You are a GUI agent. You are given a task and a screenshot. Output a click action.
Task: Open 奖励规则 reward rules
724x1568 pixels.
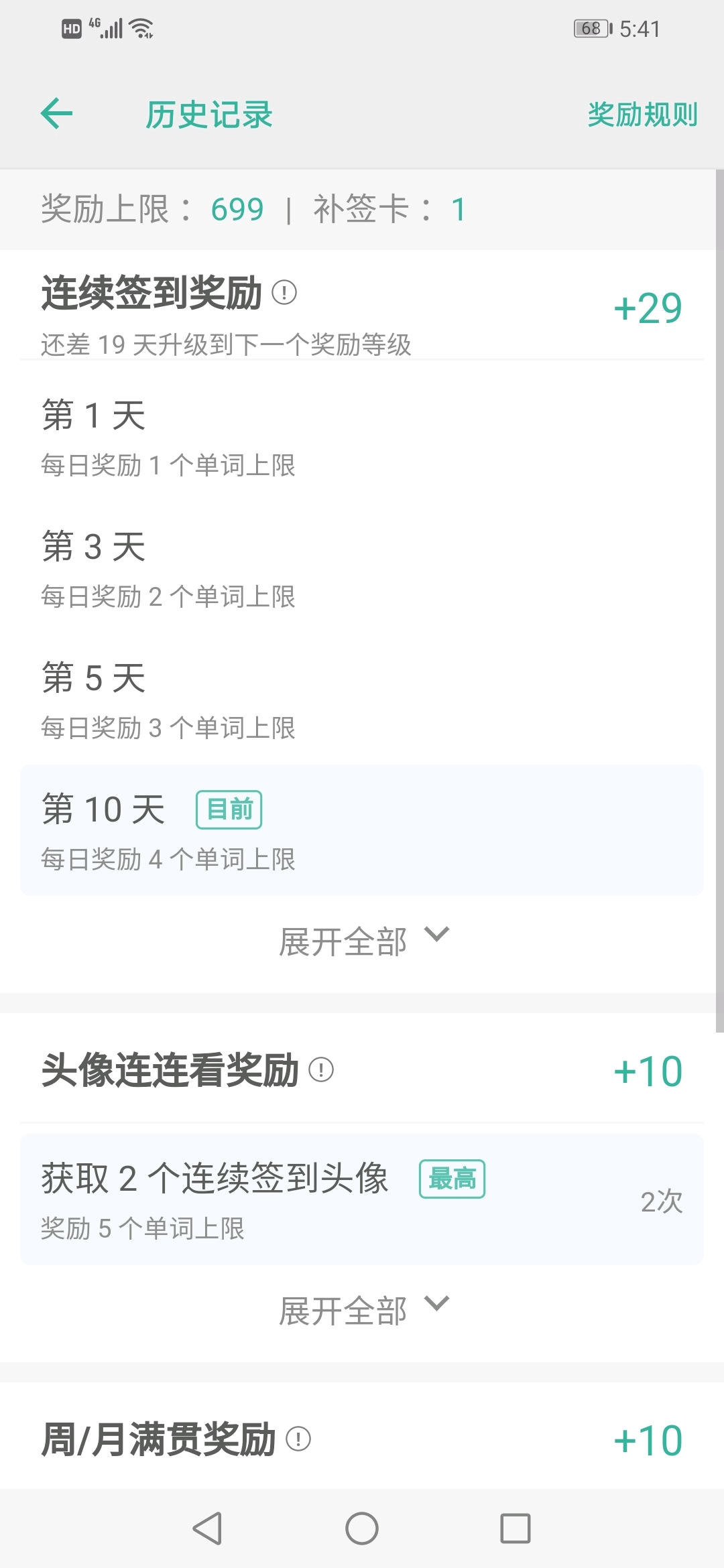642,115
